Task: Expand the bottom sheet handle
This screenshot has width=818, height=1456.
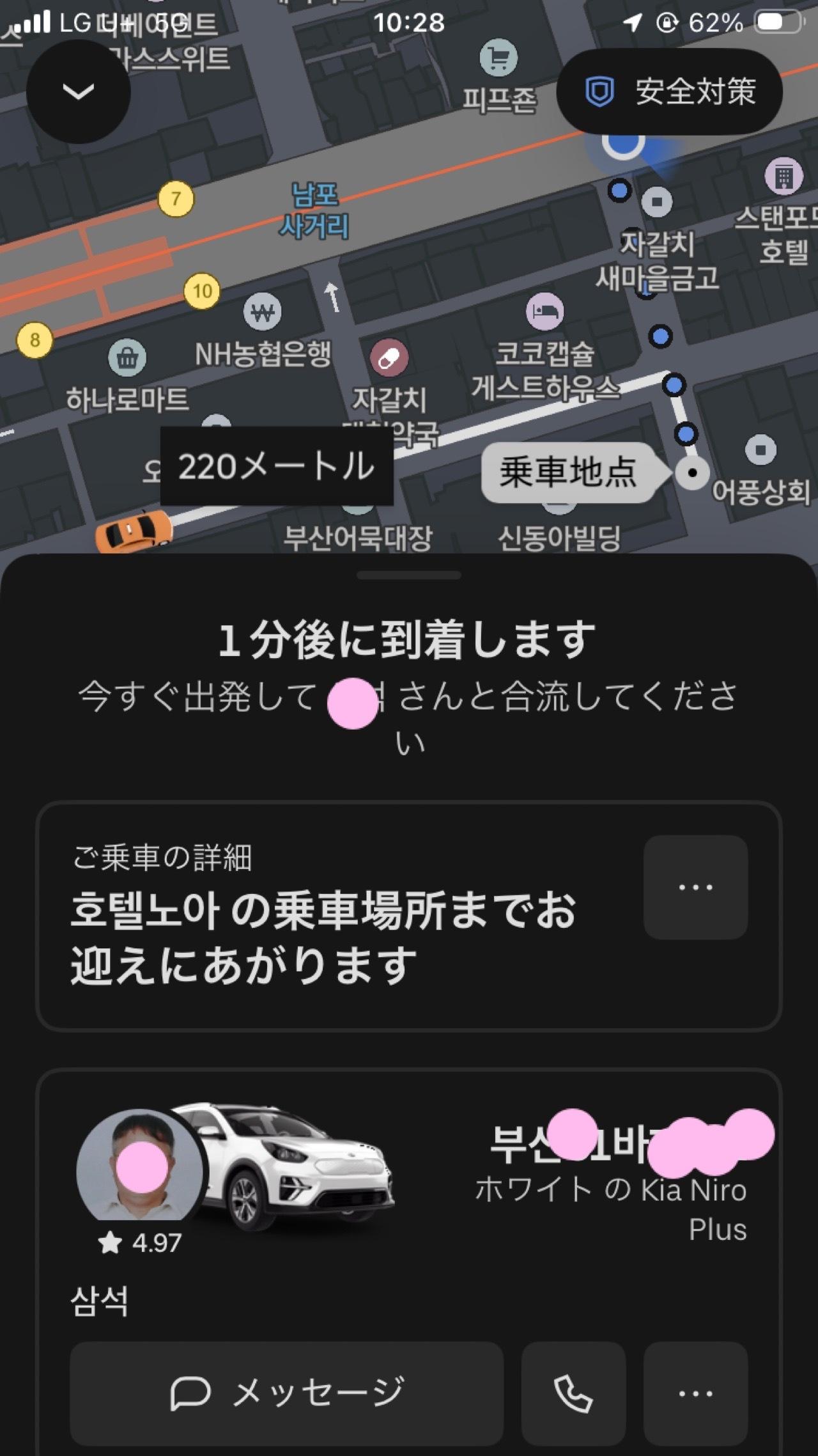Action: pyautogui.click(x=409, y=575)
